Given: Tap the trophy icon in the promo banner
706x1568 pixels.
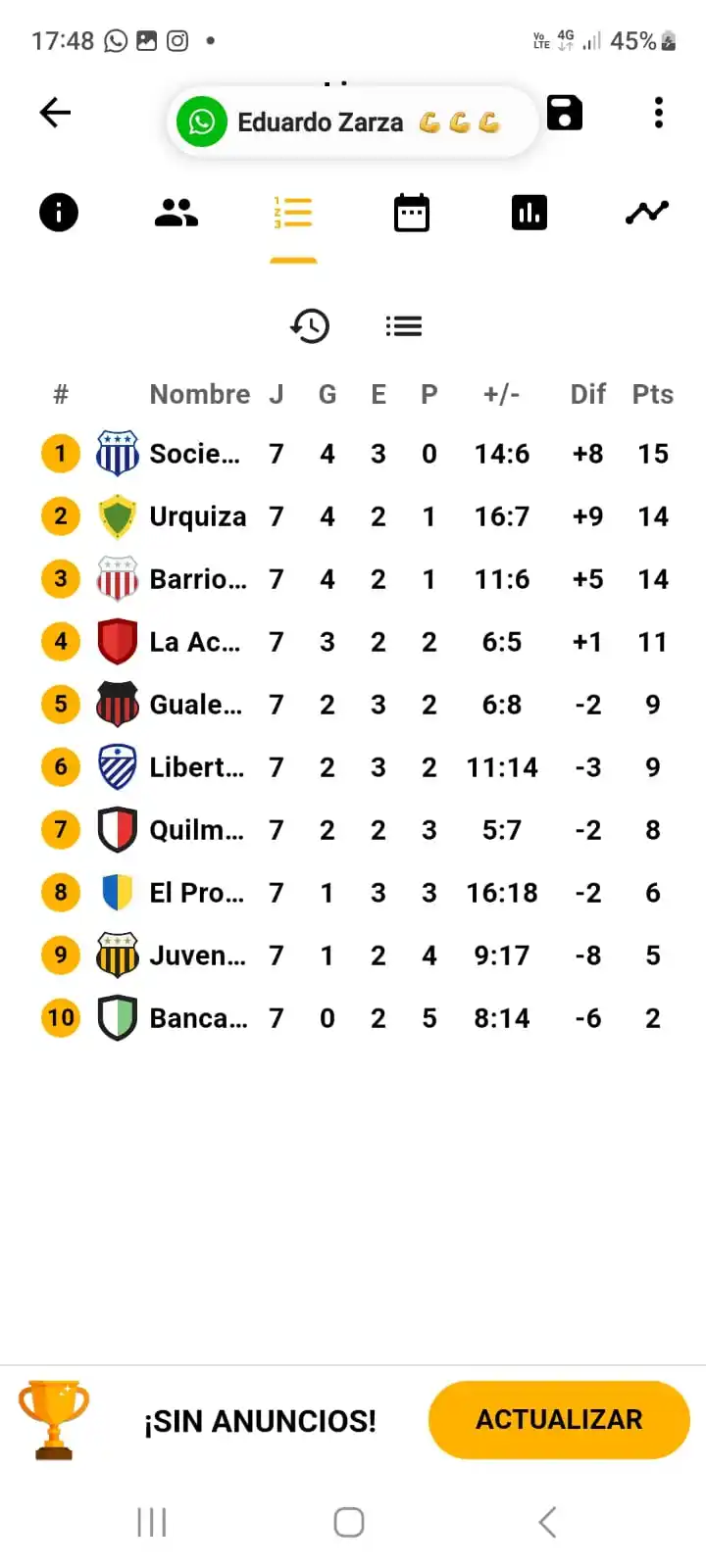Looking at the screenshot, I should coord(54,1420).
